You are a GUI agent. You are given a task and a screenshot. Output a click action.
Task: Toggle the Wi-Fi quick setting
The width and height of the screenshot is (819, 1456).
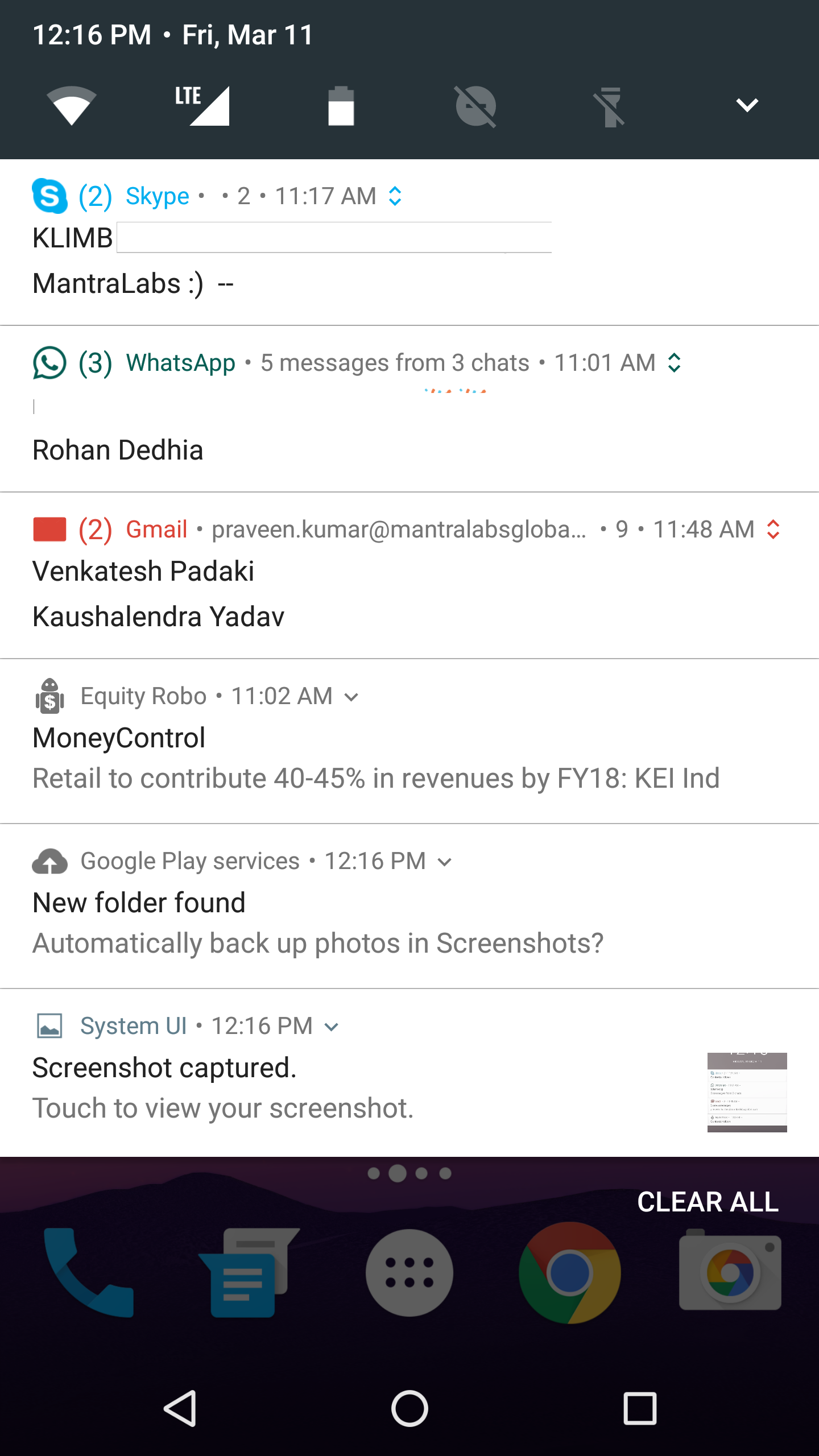pos(72,105)
